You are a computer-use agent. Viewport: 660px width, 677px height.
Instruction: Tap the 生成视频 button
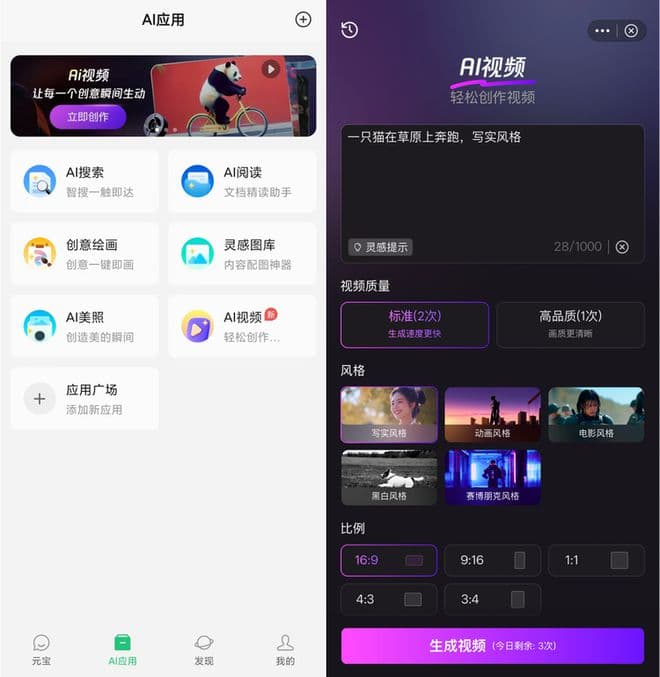coord(492,645)
